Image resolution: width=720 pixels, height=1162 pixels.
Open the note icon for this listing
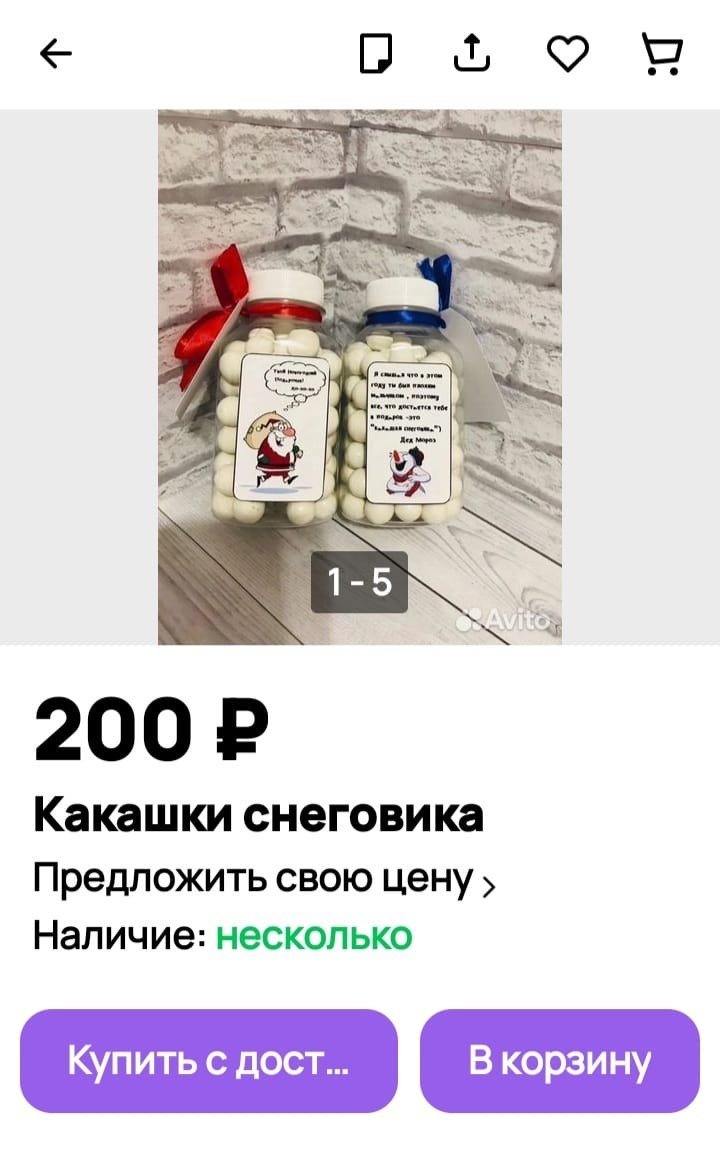tap(376, 53)
